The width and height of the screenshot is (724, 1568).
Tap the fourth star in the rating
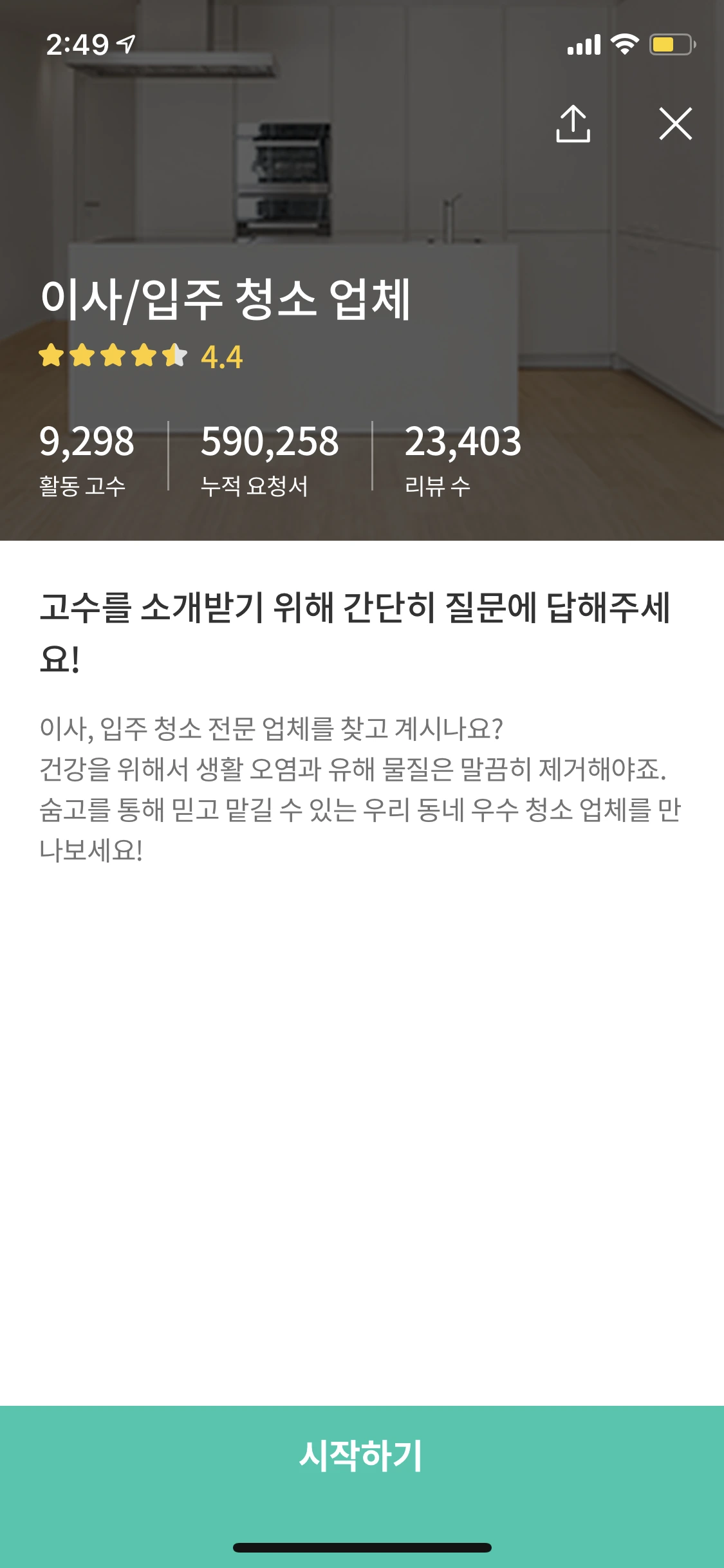click(145, 355)
